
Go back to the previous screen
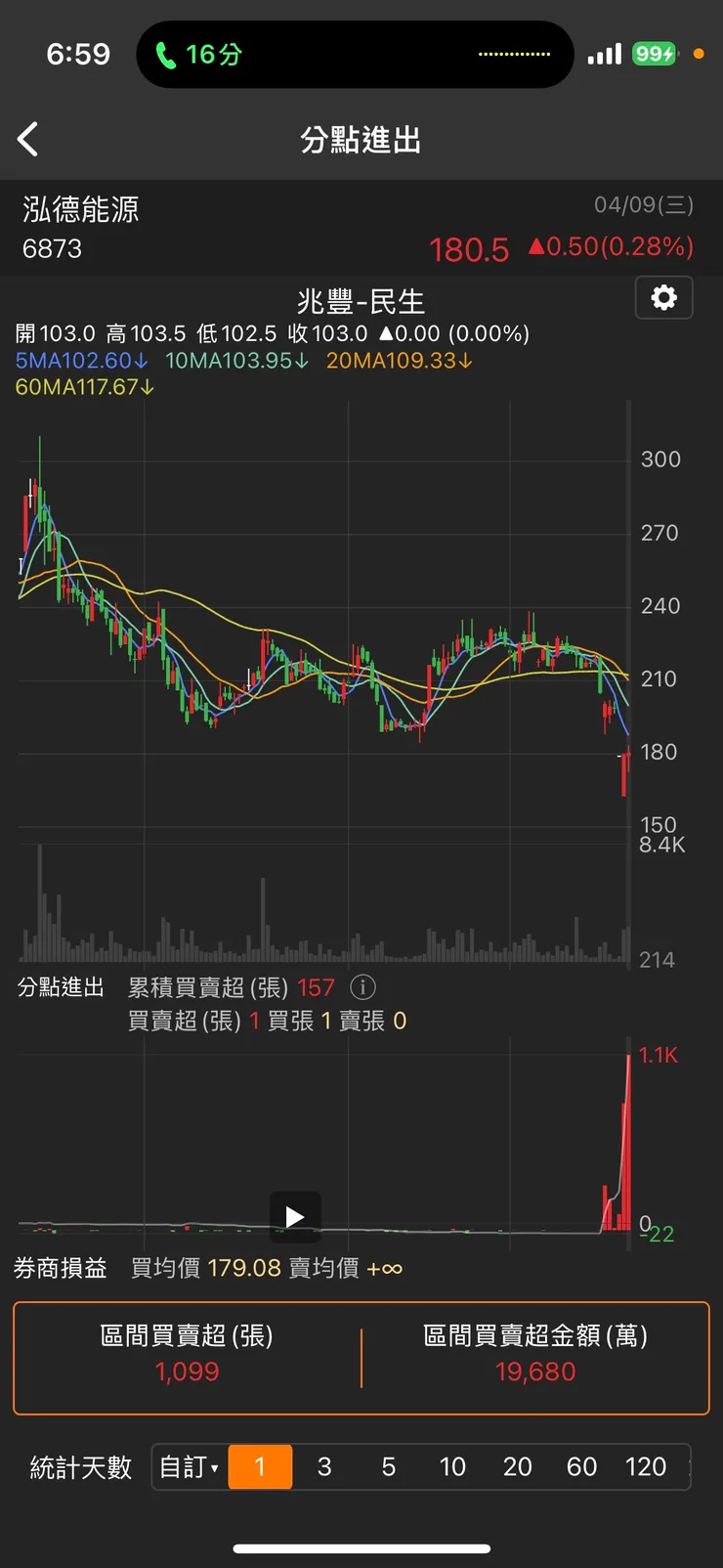click(28, 140)
